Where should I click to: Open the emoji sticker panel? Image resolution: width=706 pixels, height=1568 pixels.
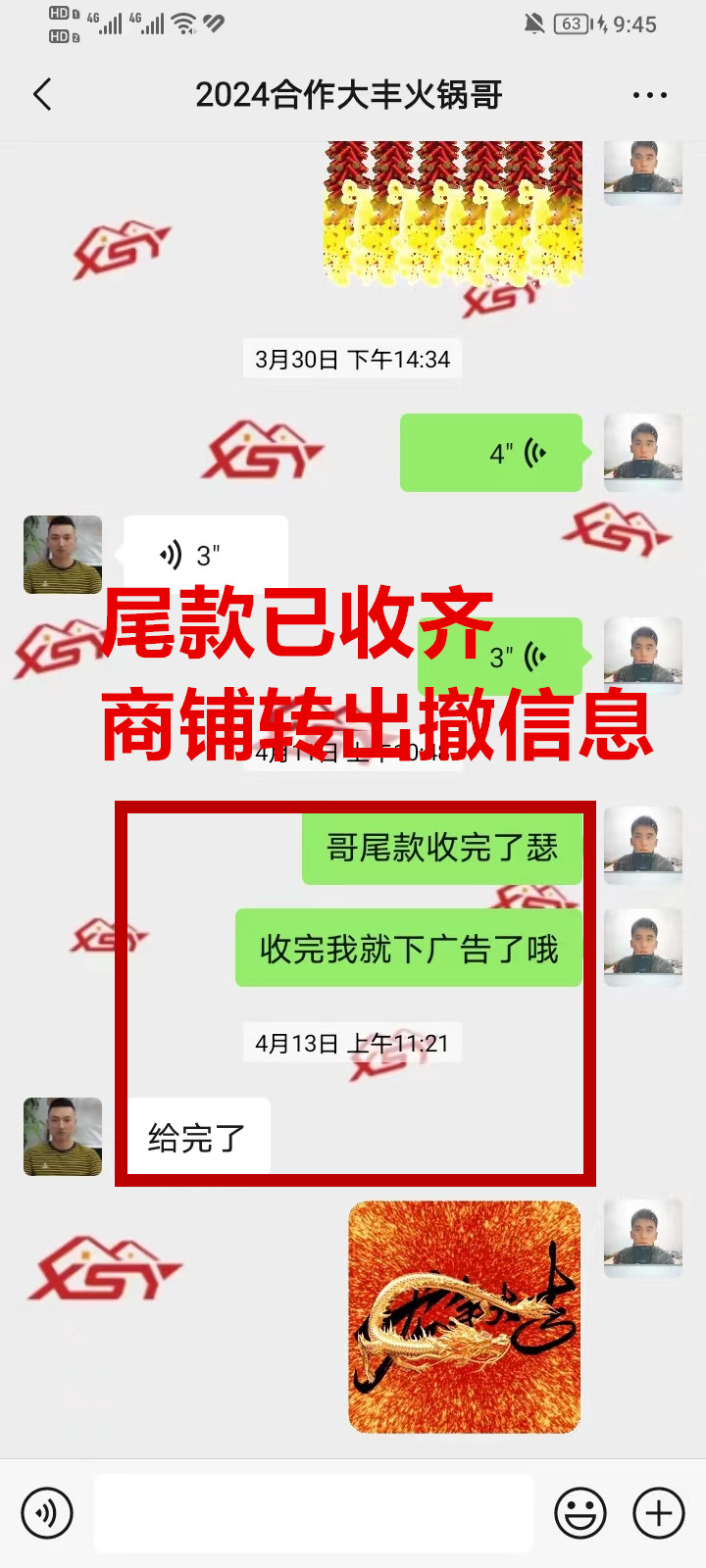[x=580, y=1513]
